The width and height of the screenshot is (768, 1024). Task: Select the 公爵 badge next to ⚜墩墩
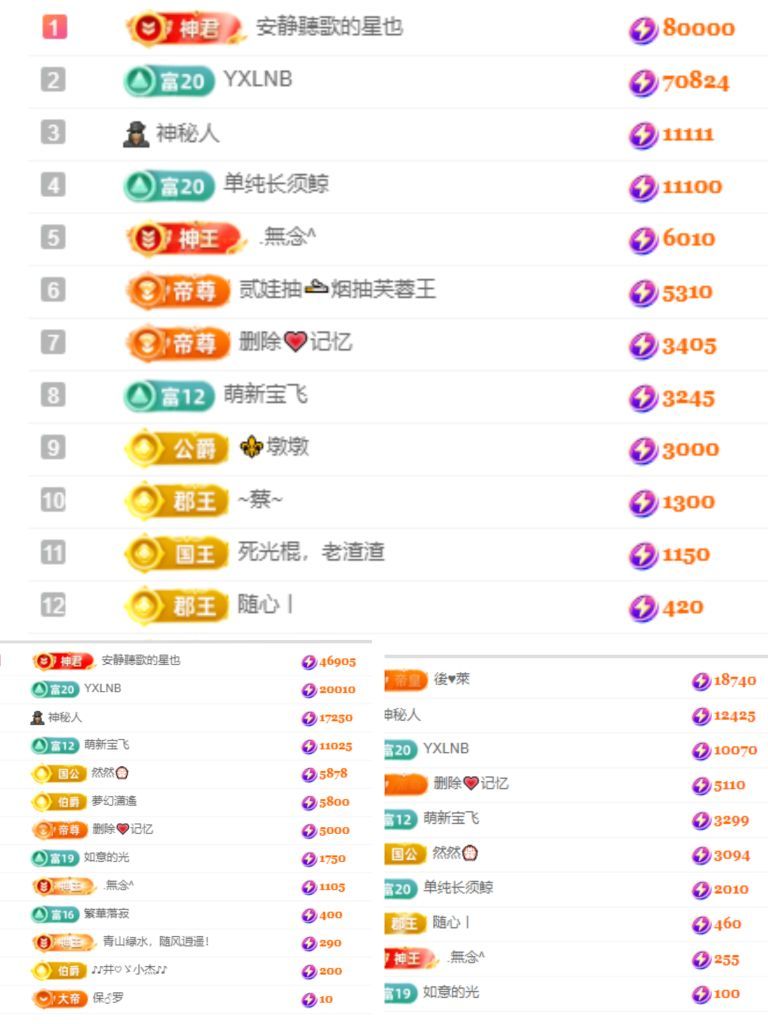click(178, 449)
